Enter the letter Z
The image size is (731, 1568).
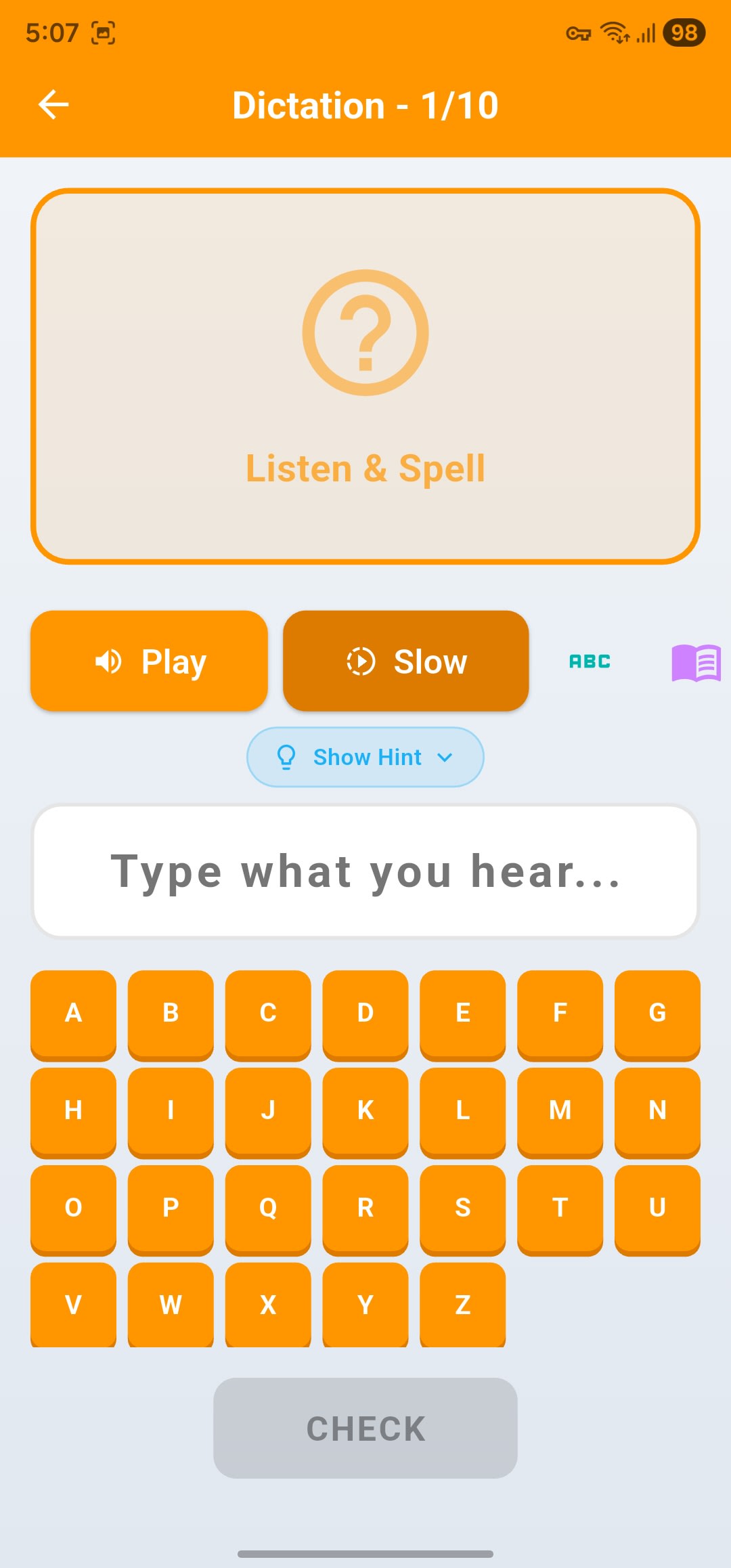[x=463, y=1304]
